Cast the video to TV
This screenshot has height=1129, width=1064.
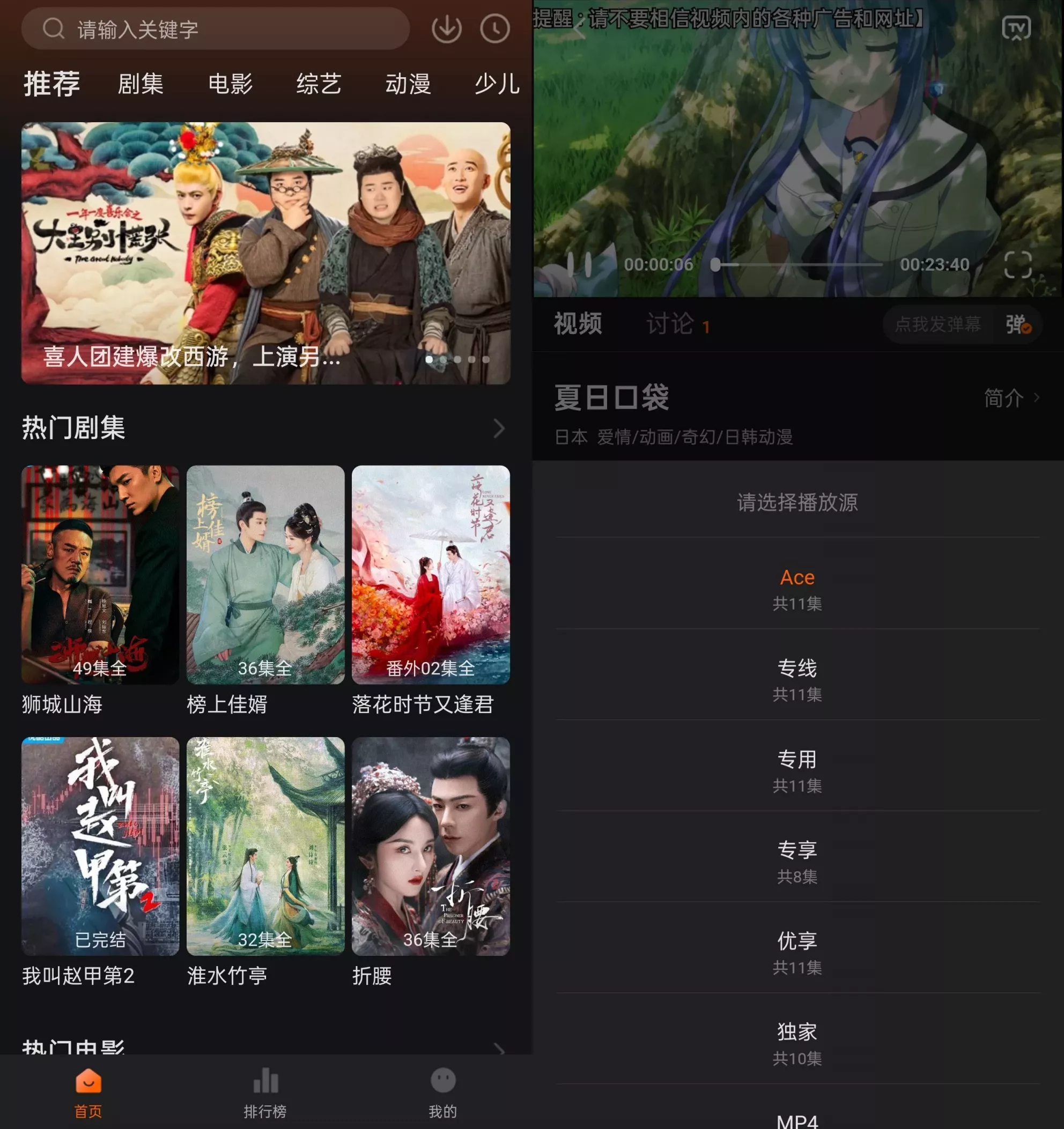[x=1016, y=28]
